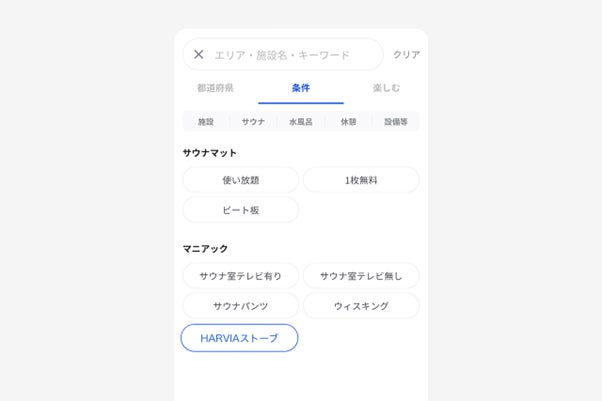The height and width of the screenshot is (401, 602).
Task: Jump to the 水風呂 section
Action: tap(301, 122)
